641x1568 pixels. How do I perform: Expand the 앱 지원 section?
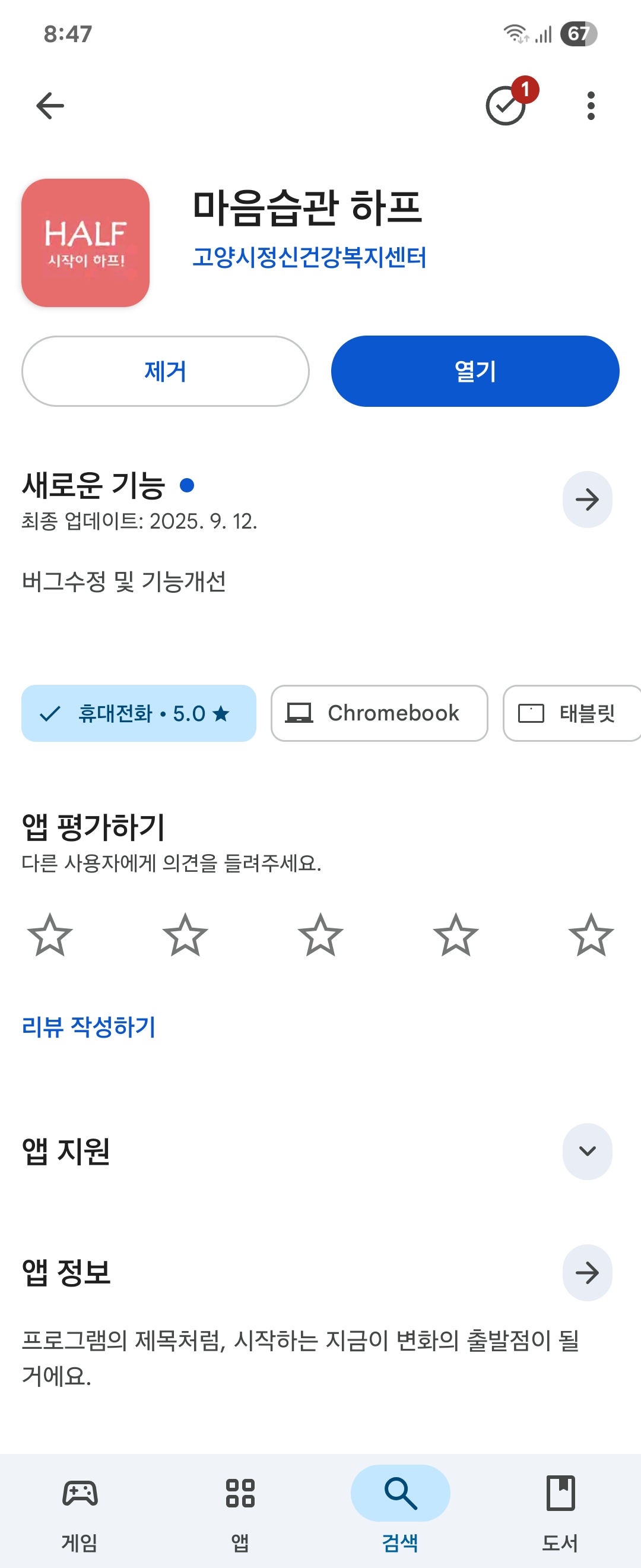pos(587,1151)
